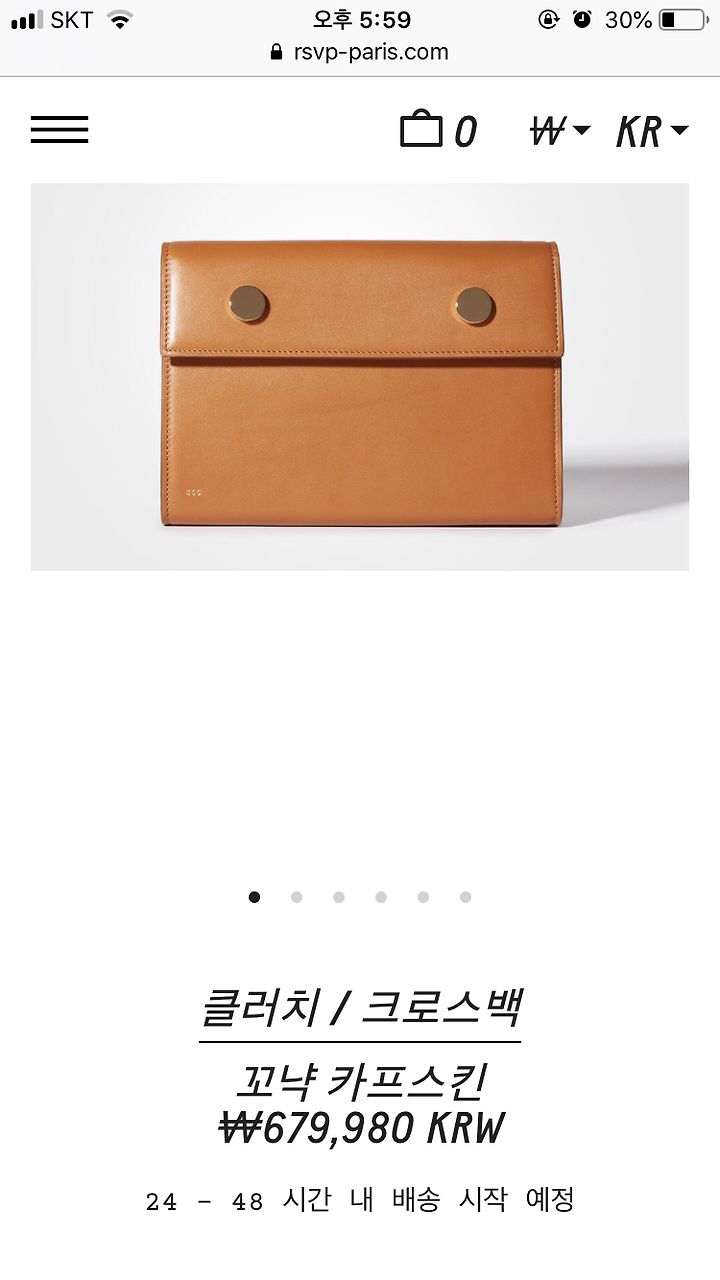This screenshot has height=1280, width=720.
Task: Open the hamburger menu
Action: pos(59,130)
